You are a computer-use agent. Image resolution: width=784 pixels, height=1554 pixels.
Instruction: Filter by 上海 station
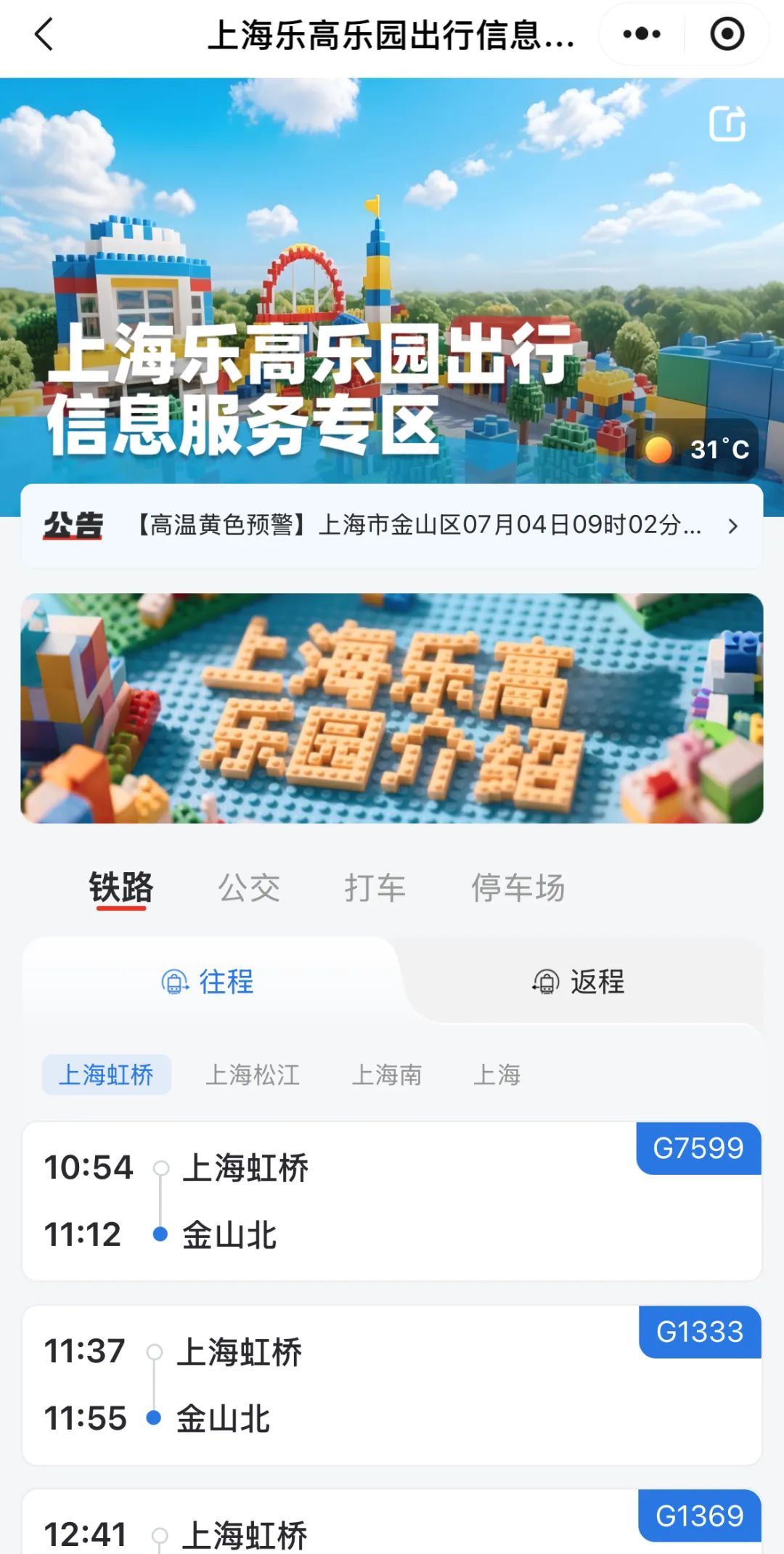pos(497,1075)
